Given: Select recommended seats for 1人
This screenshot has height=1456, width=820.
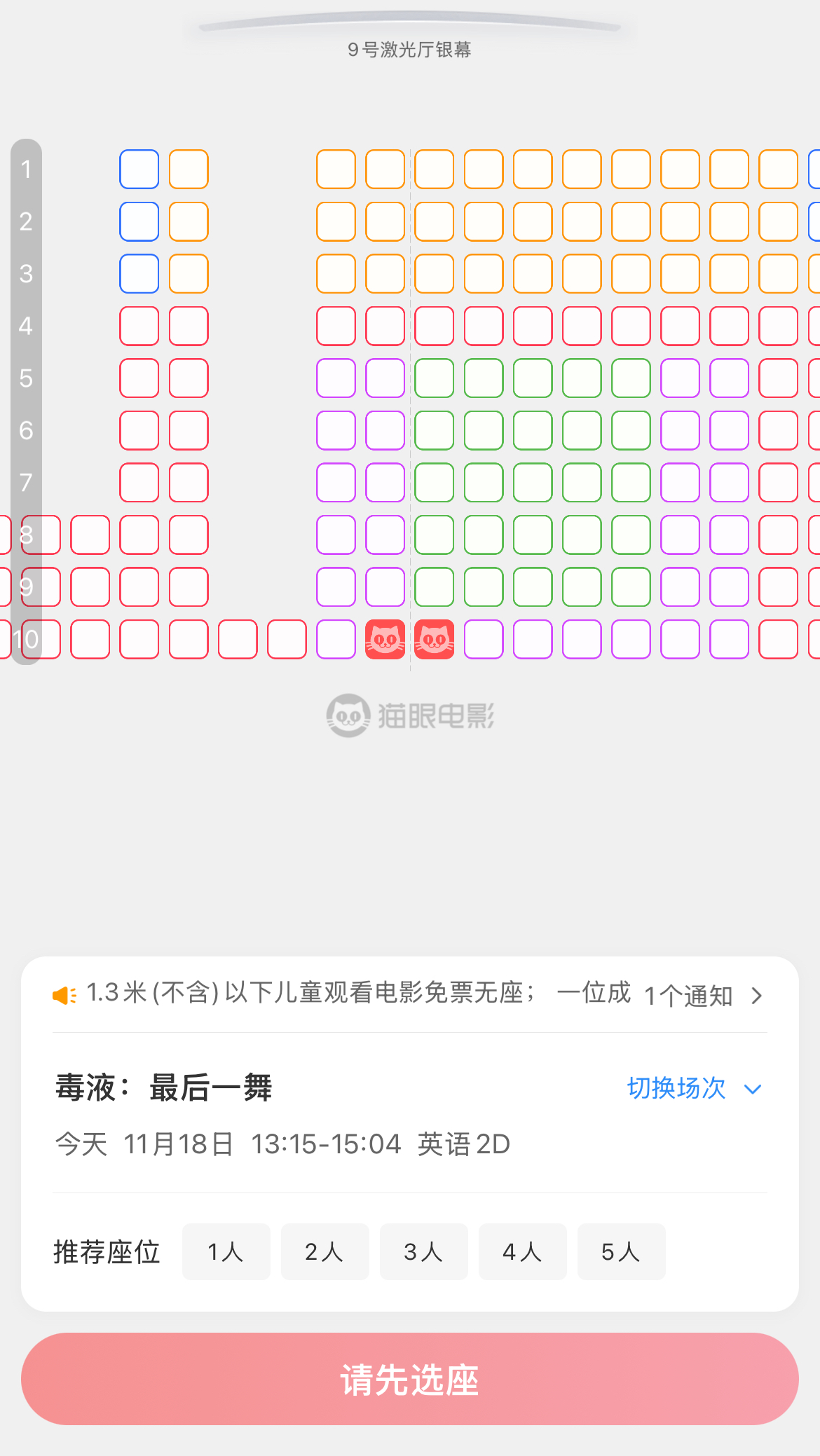Looking at the screenshot, I should (x=226, y=1251).
